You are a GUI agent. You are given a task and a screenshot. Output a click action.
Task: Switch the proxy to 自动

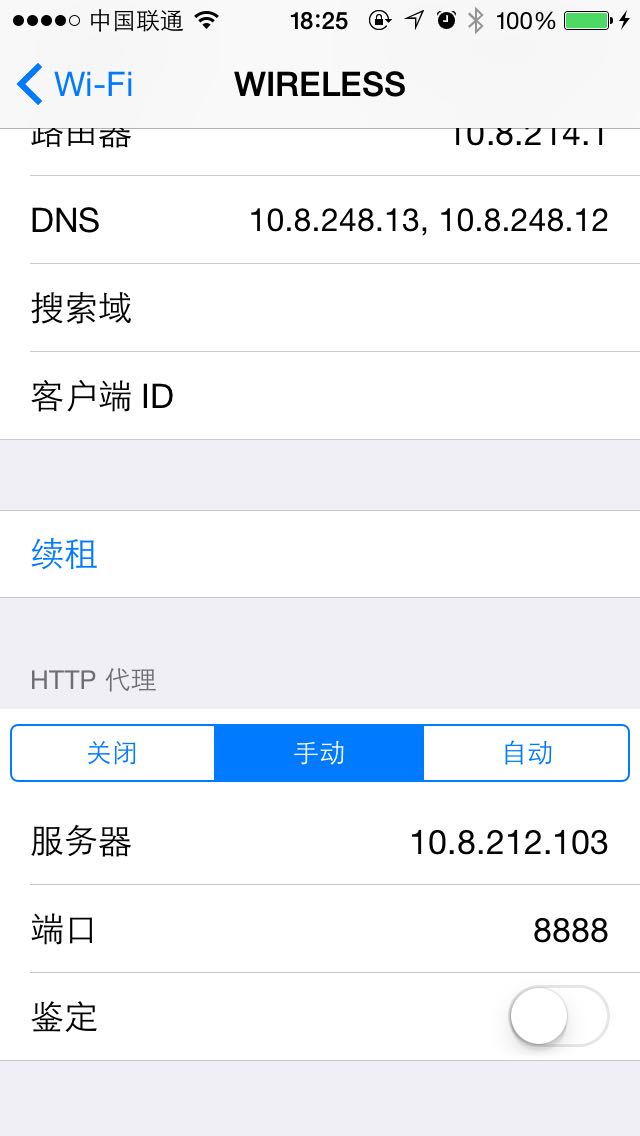click(526, 753)
